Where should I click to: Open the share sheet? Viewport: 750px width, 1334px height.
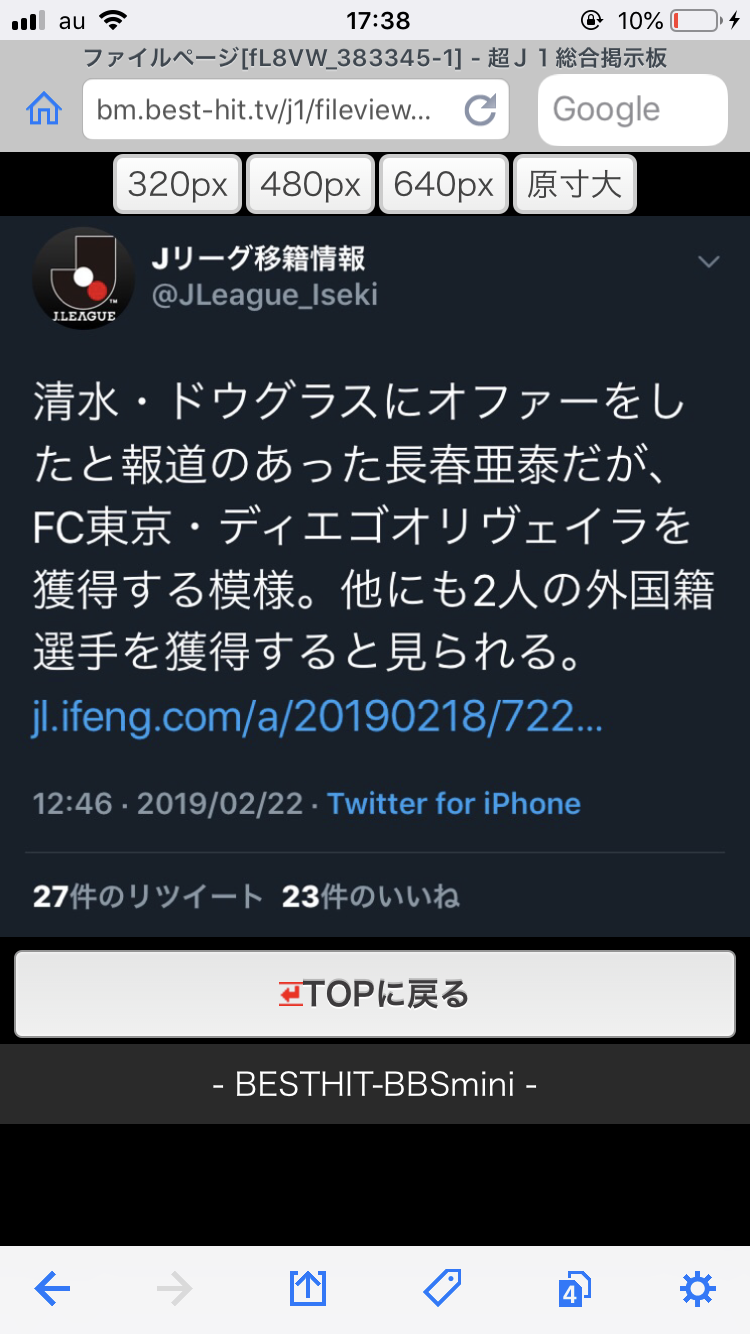309,1289
